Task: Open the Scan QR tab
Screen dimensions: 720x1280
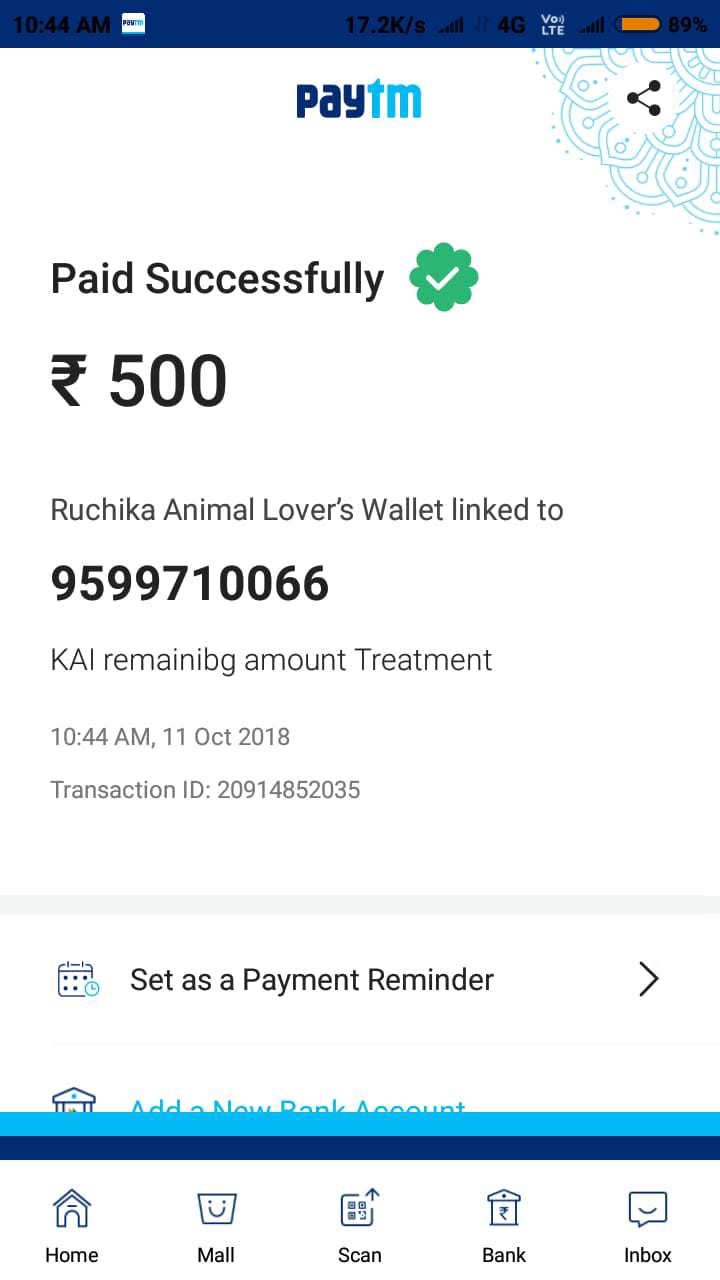Action: [x=360, y=1225]
